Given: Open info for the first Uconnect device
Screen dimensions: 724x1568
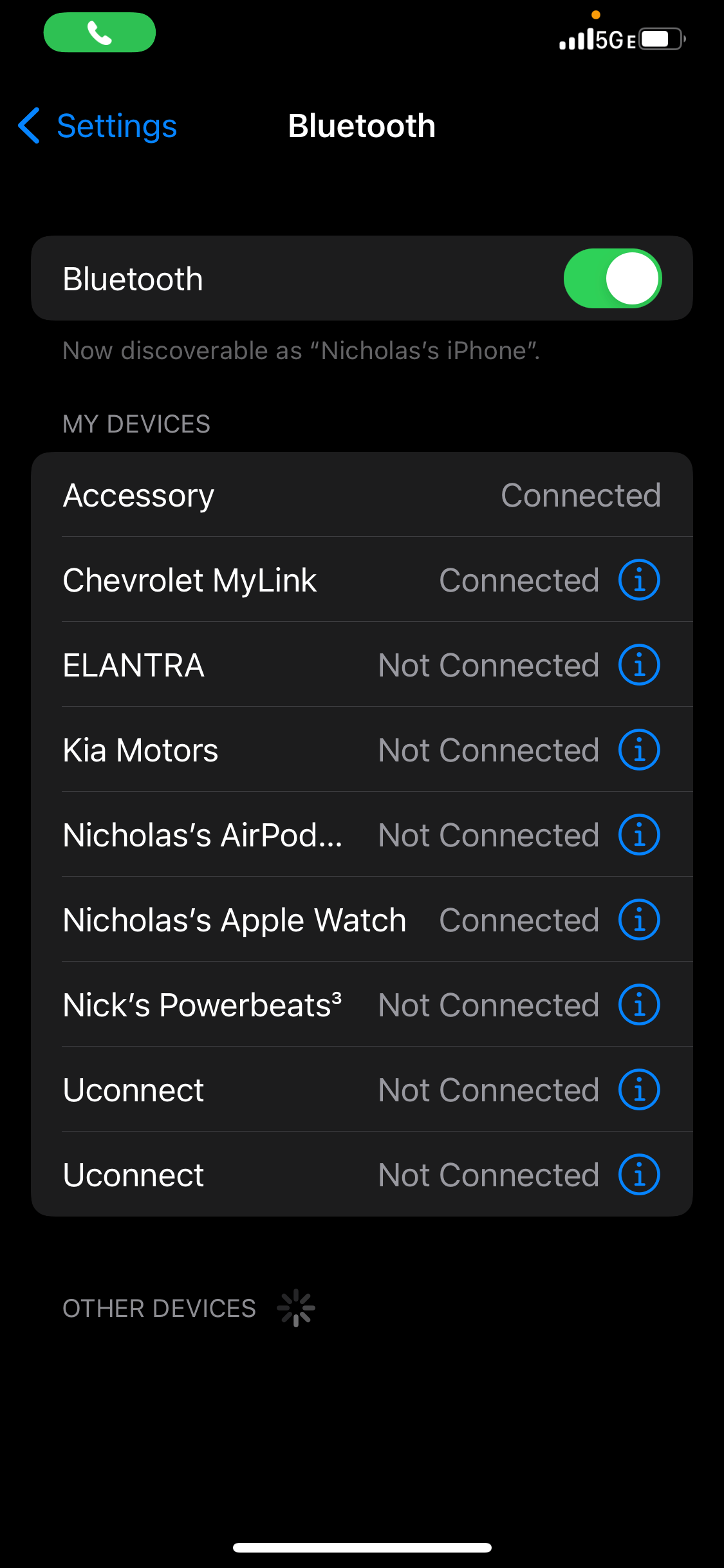Looking at the screenshot, I should click(x=638, y=1089).
